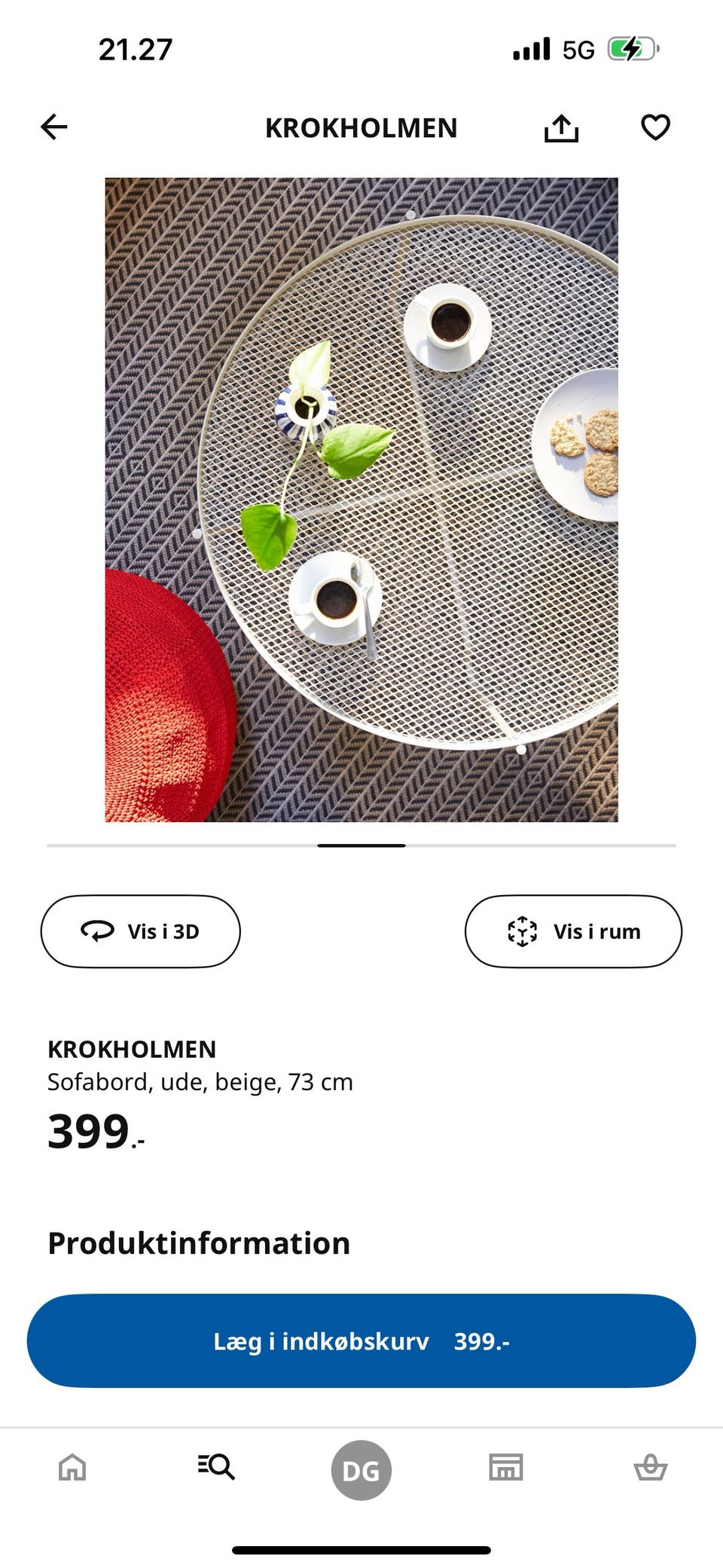Tap the back arrow to leave the product page
723x1568 pixels.
pos(53,127)
